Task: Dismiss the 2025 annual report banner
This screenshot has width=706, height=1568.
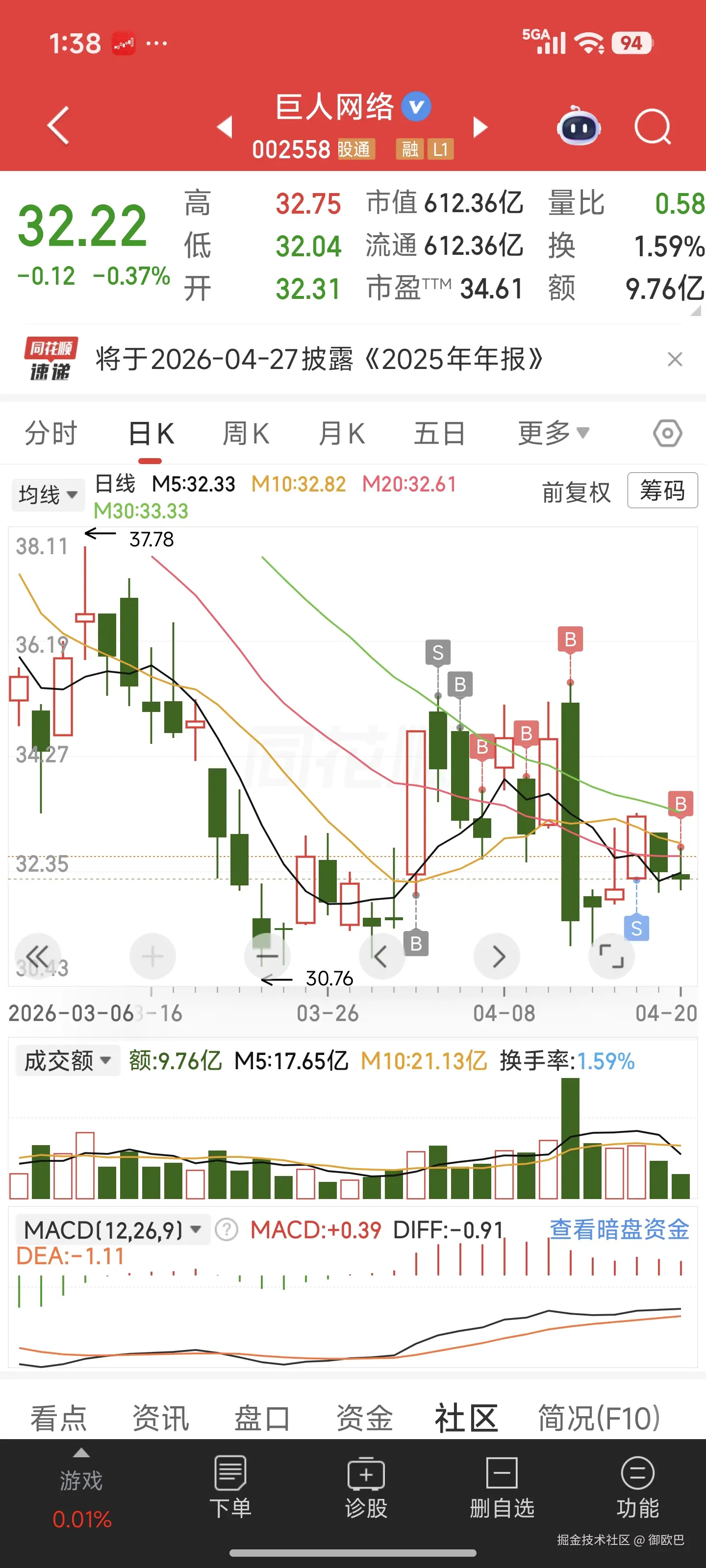Action: 676,359
